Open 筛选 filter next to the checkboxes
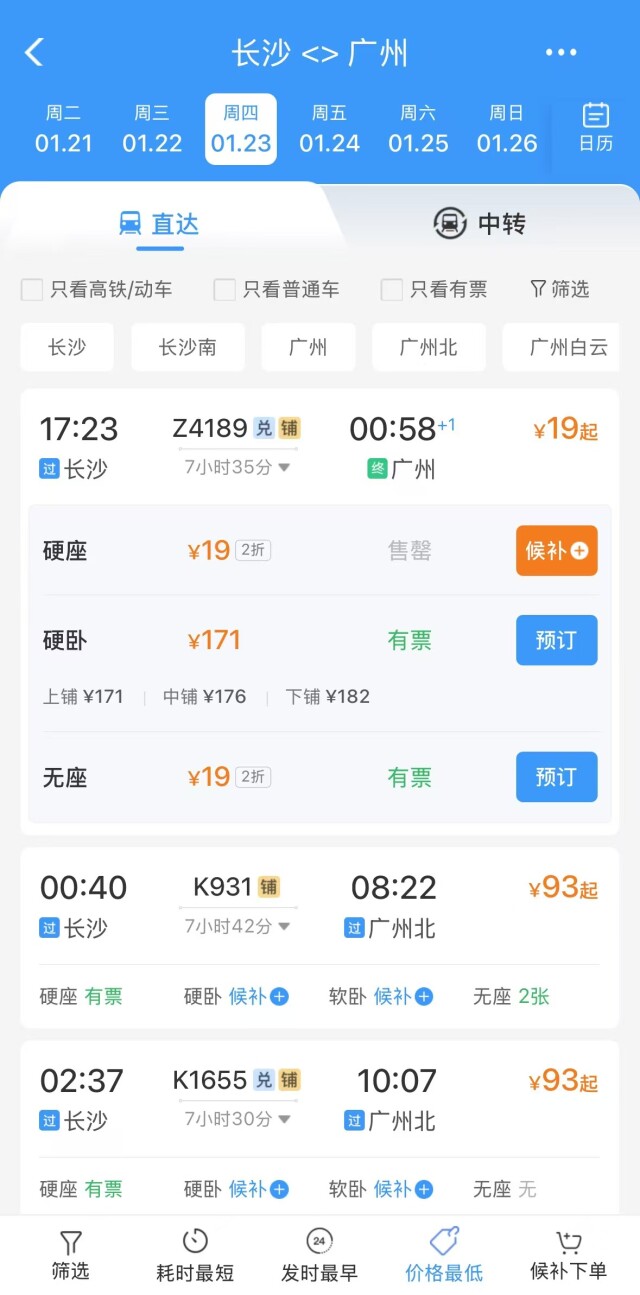Screen dimensions: 640x1295 [x=559, y=289]
